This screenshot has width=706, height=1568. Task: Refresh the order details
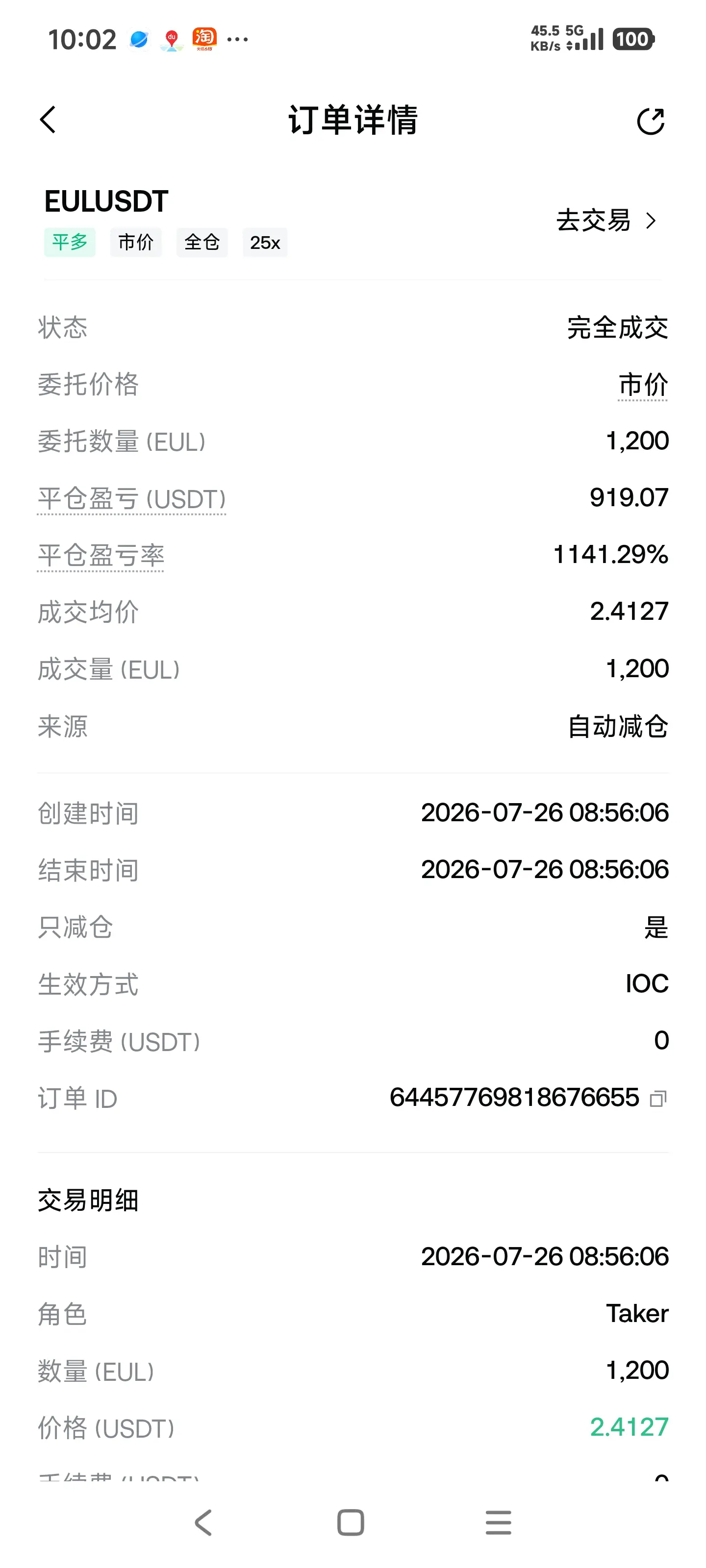(x=651, y=121)
